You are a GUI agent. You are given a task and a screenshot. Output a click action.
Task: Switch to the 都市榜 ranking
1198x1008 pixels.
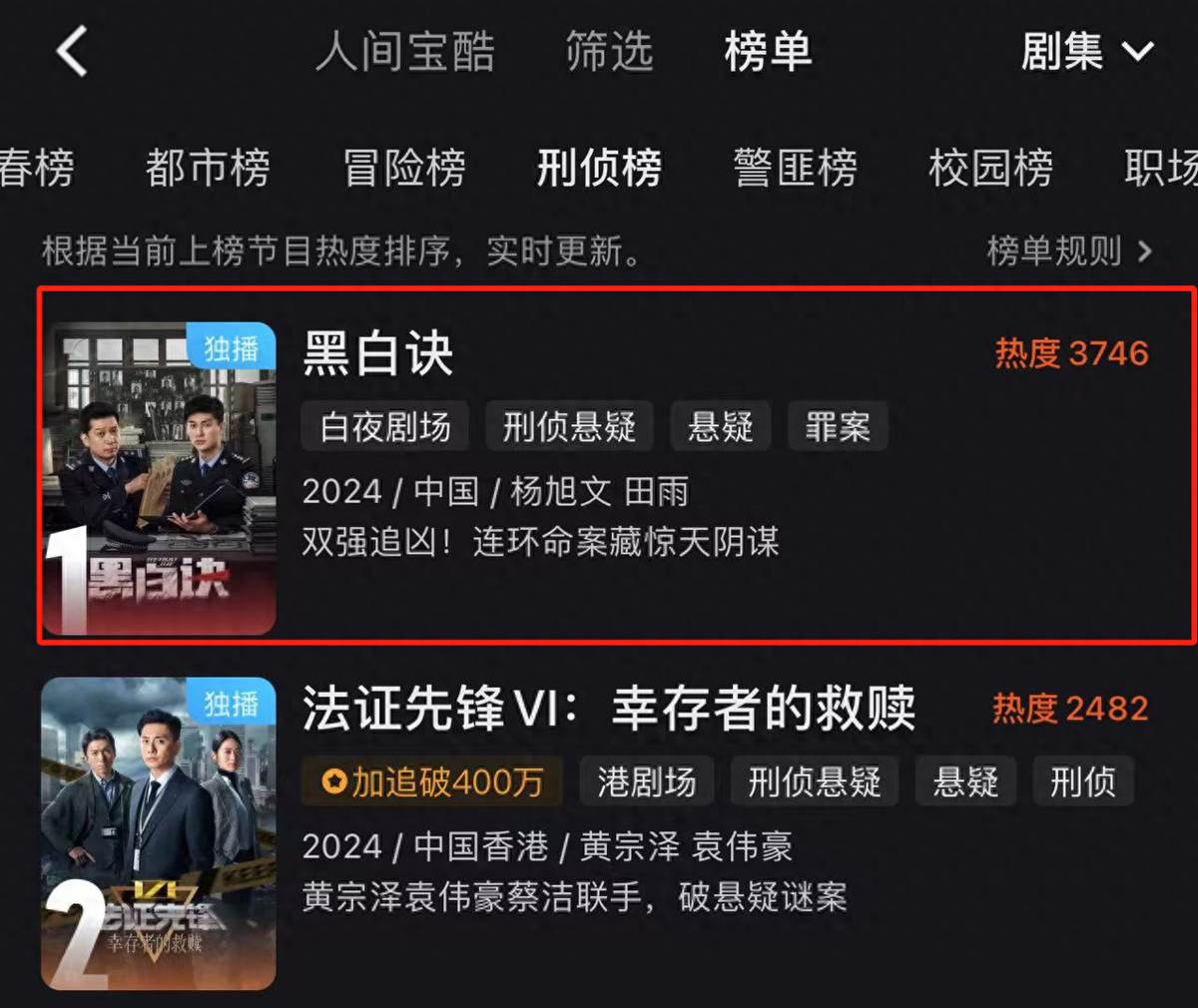click(x=208, y=167)
